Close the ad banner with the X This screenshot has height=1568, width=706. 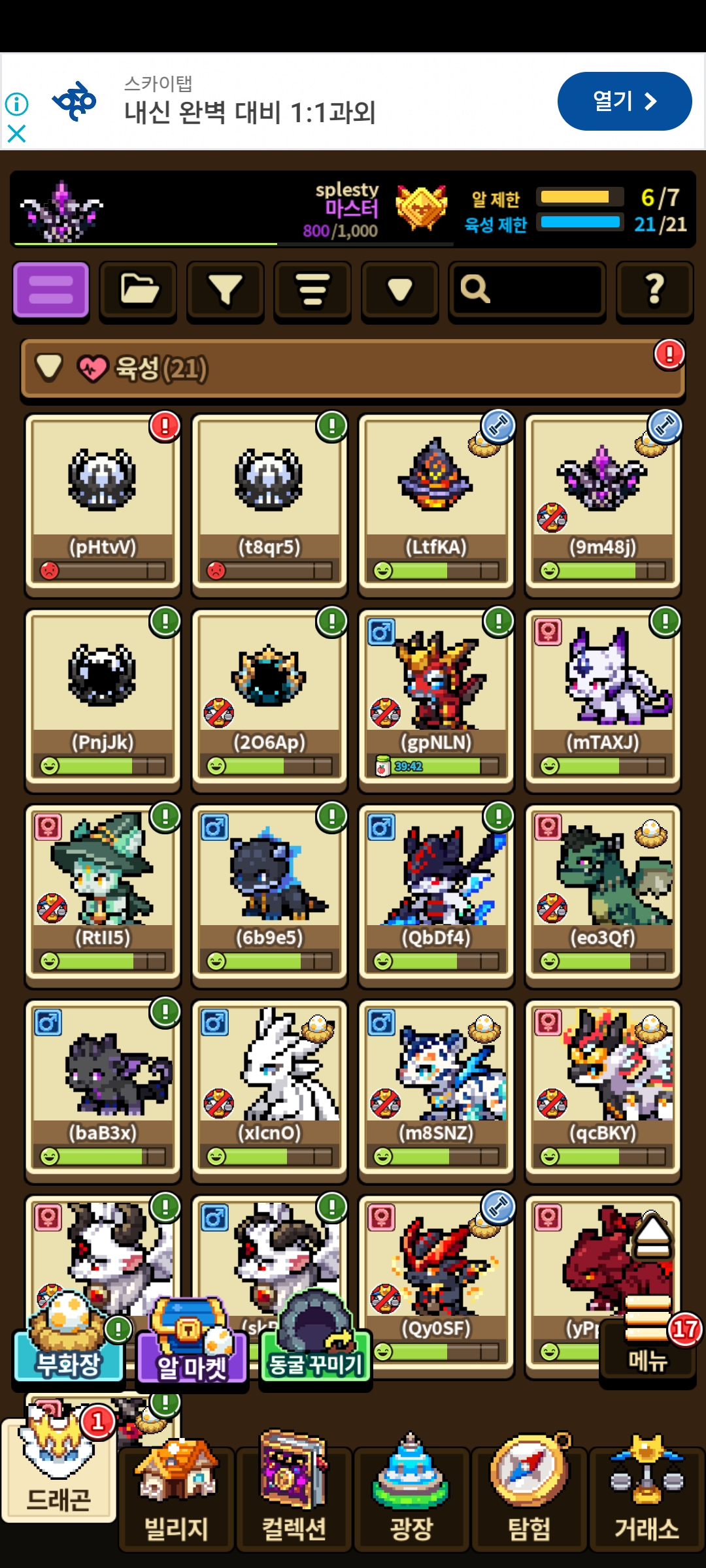tap(16, 134)
